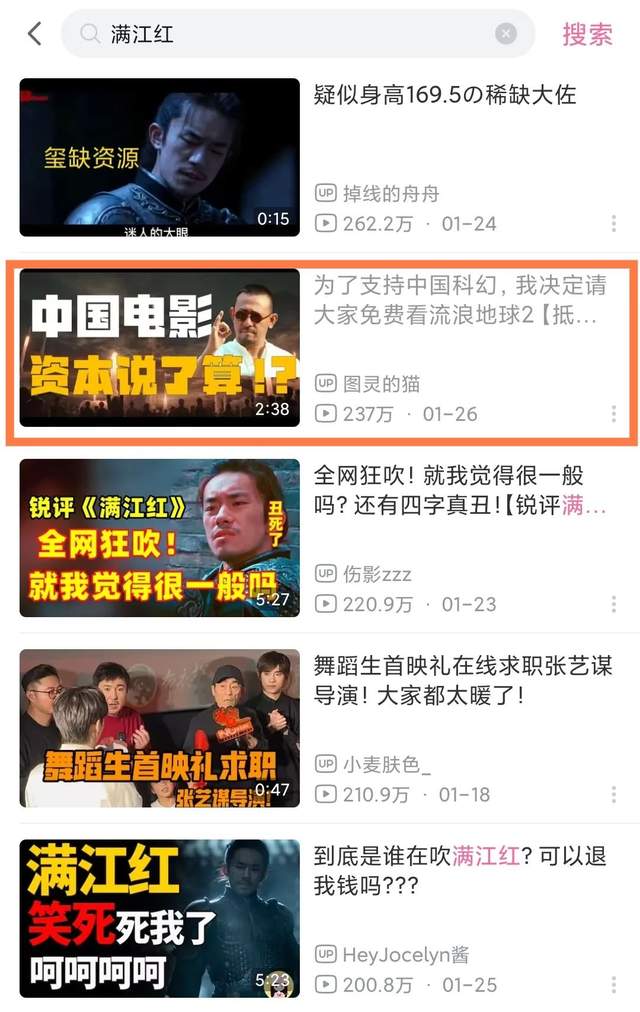Open more options for 图灵的猫's video

tap(613, 414)
